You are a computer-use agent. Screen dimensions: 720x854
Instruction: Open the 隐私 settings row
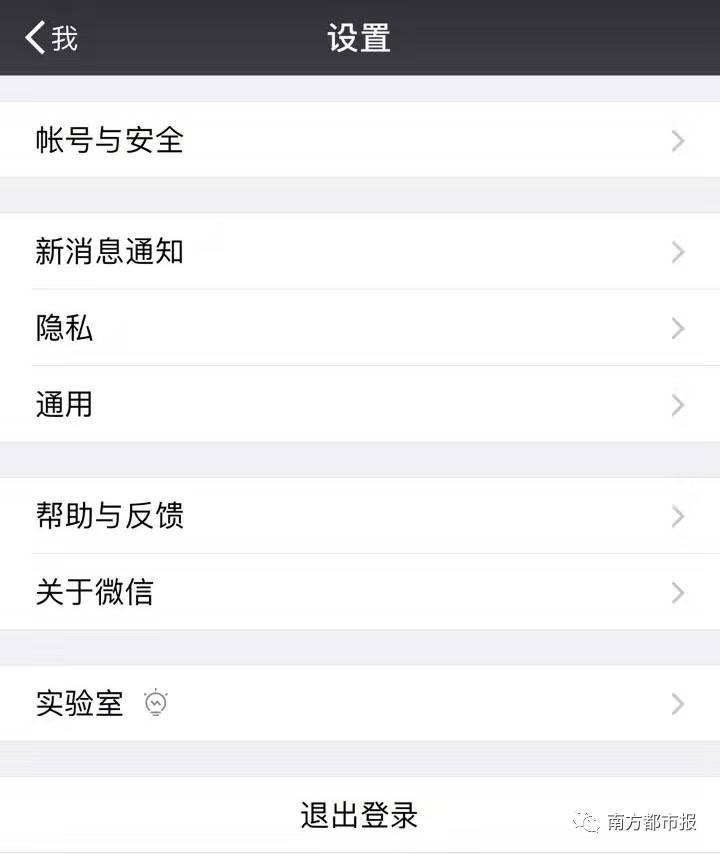(x=360, y=328)
